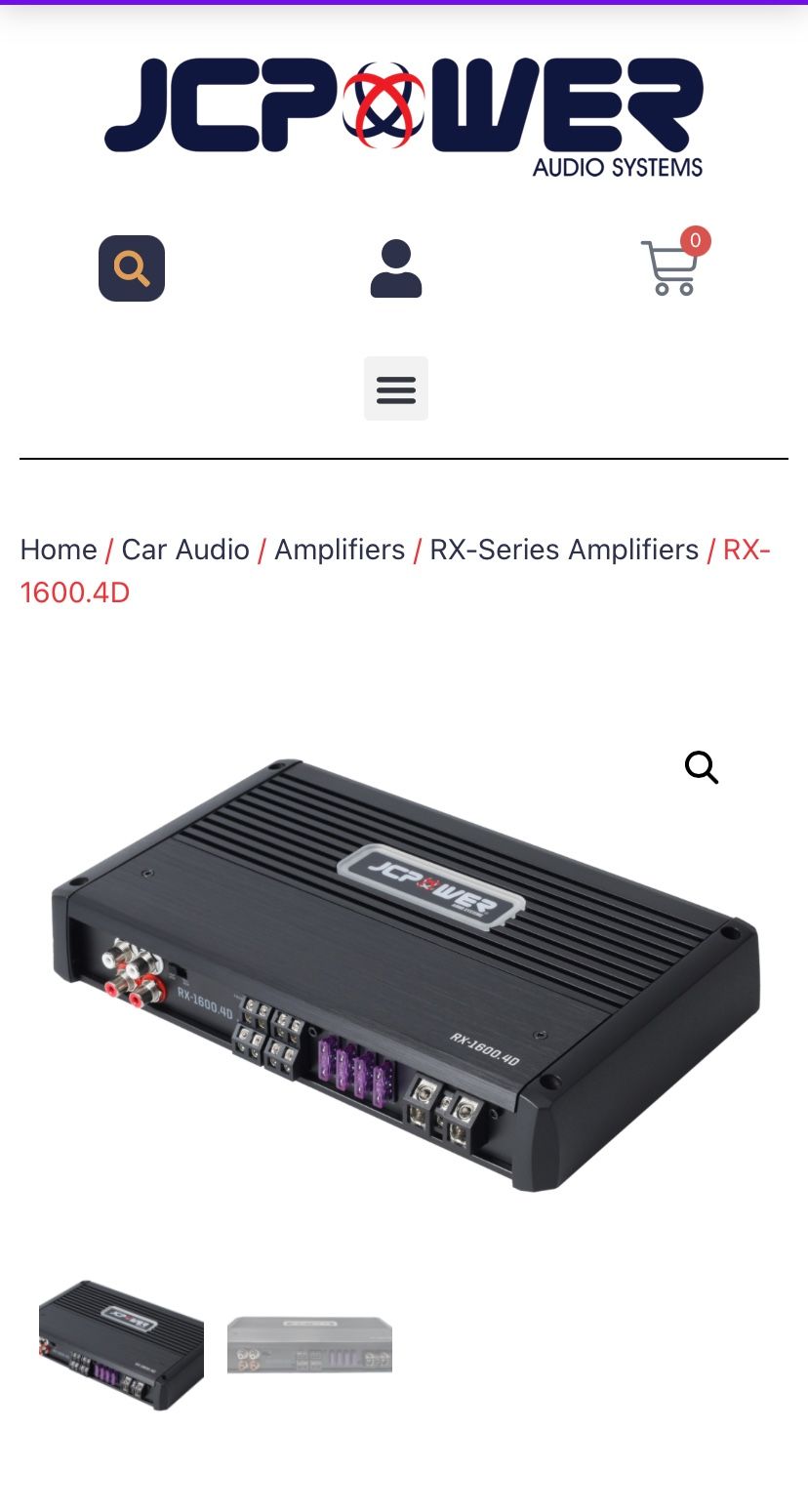Open the Car Audio category link
Viewport: 808px width, 1512px height.
click(x=184, y=550)
